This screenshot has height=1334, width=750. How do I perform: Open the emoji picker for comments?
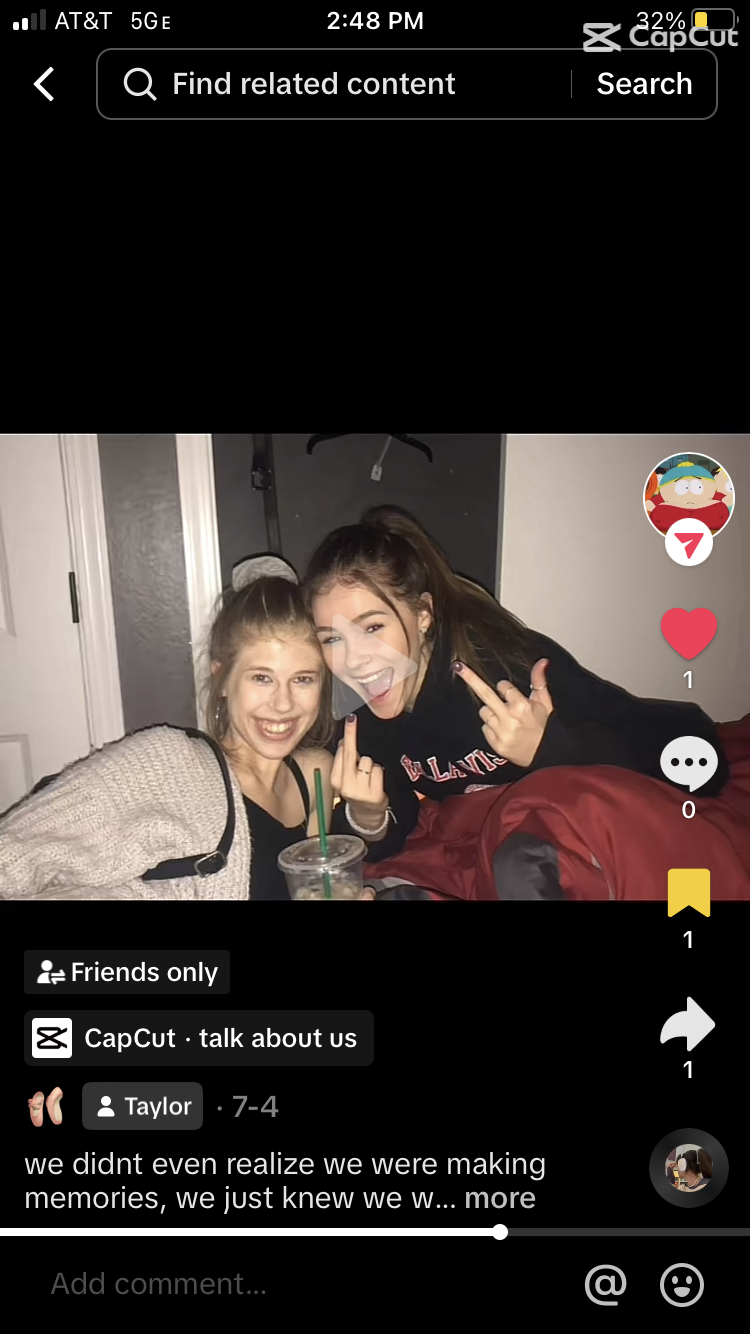pos(683,1284)
